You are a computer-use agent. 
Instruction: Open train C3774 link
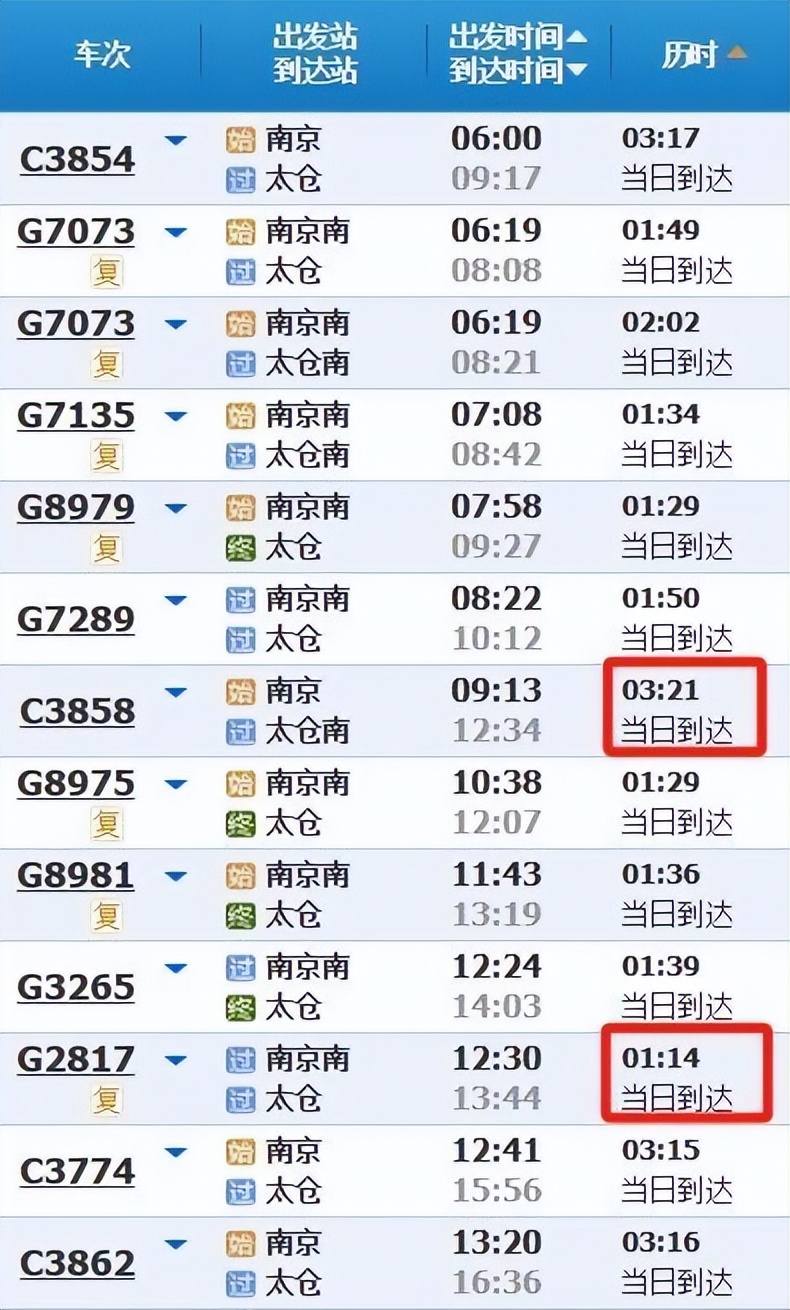pos(77,1171)
